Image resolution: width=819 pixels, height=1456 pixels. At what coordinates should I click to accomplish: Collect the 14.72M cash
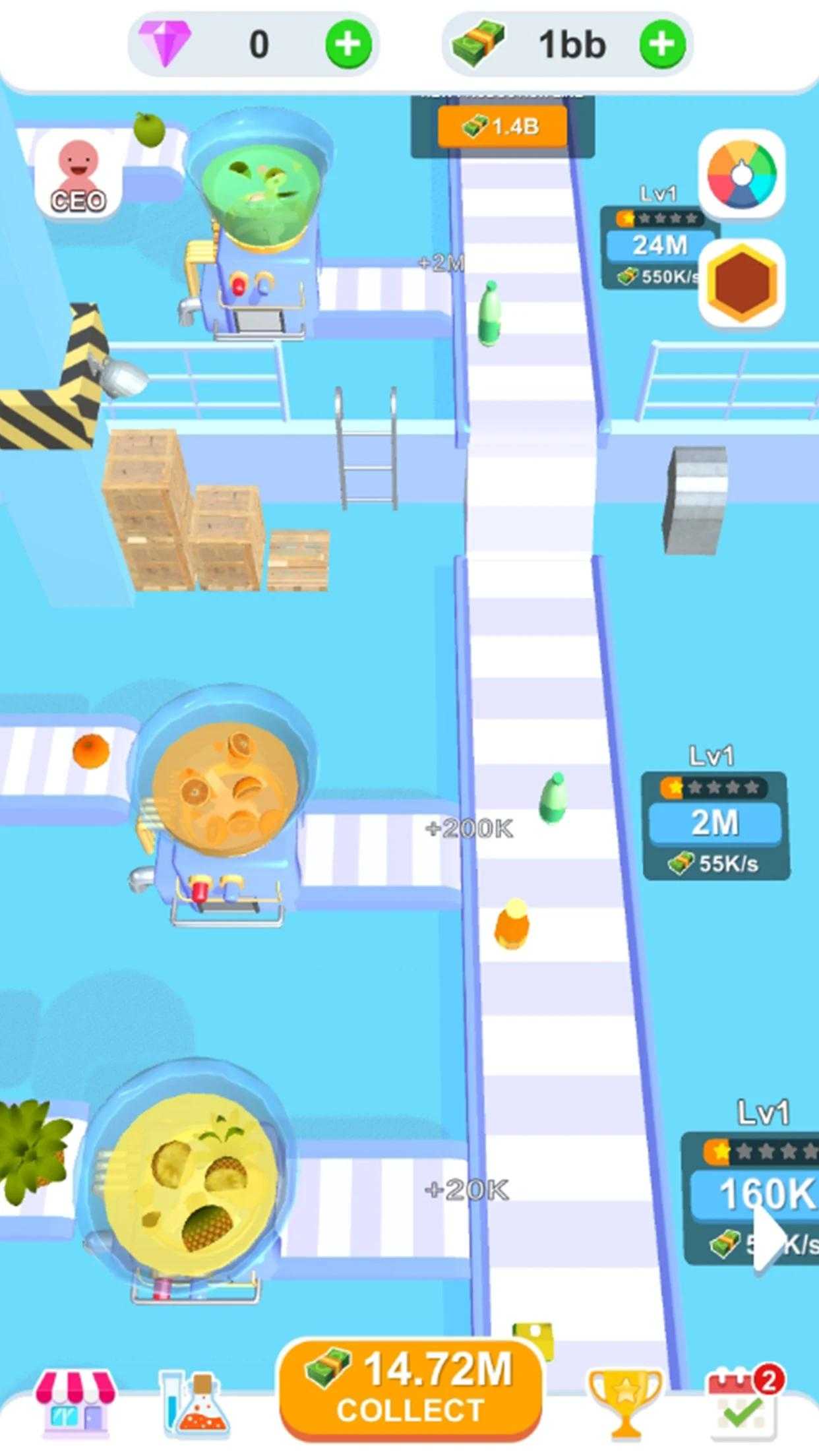coord(411,1389)
